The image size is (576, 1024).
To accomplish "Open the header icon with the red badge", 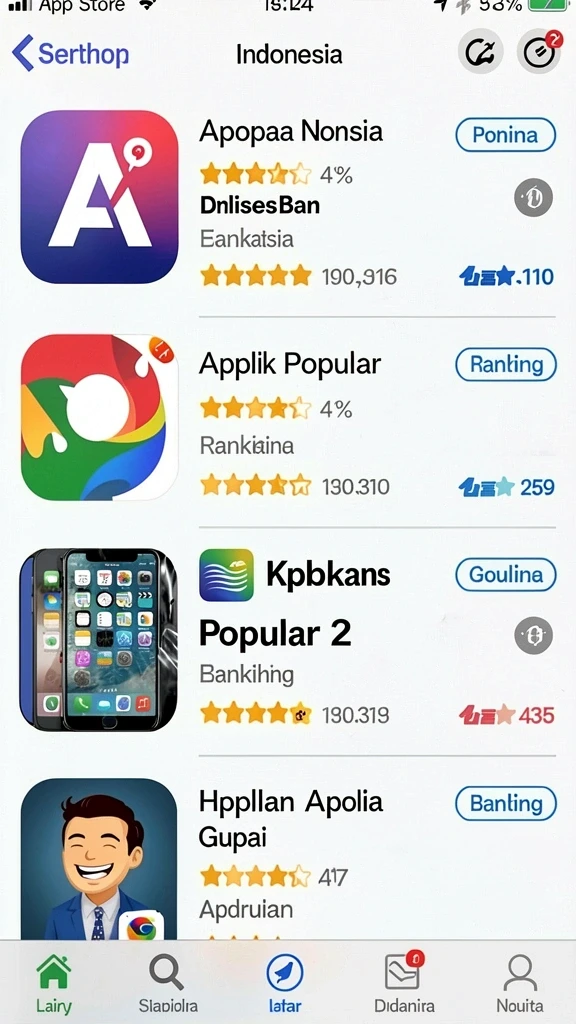I will coord(539,52).
